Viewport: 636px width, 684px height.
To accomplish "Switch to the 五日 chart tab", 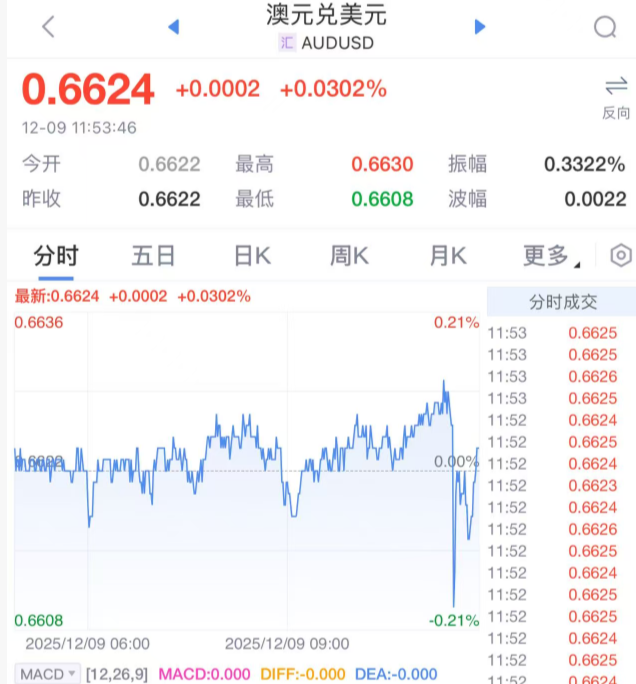I will (x=153, y=256).
